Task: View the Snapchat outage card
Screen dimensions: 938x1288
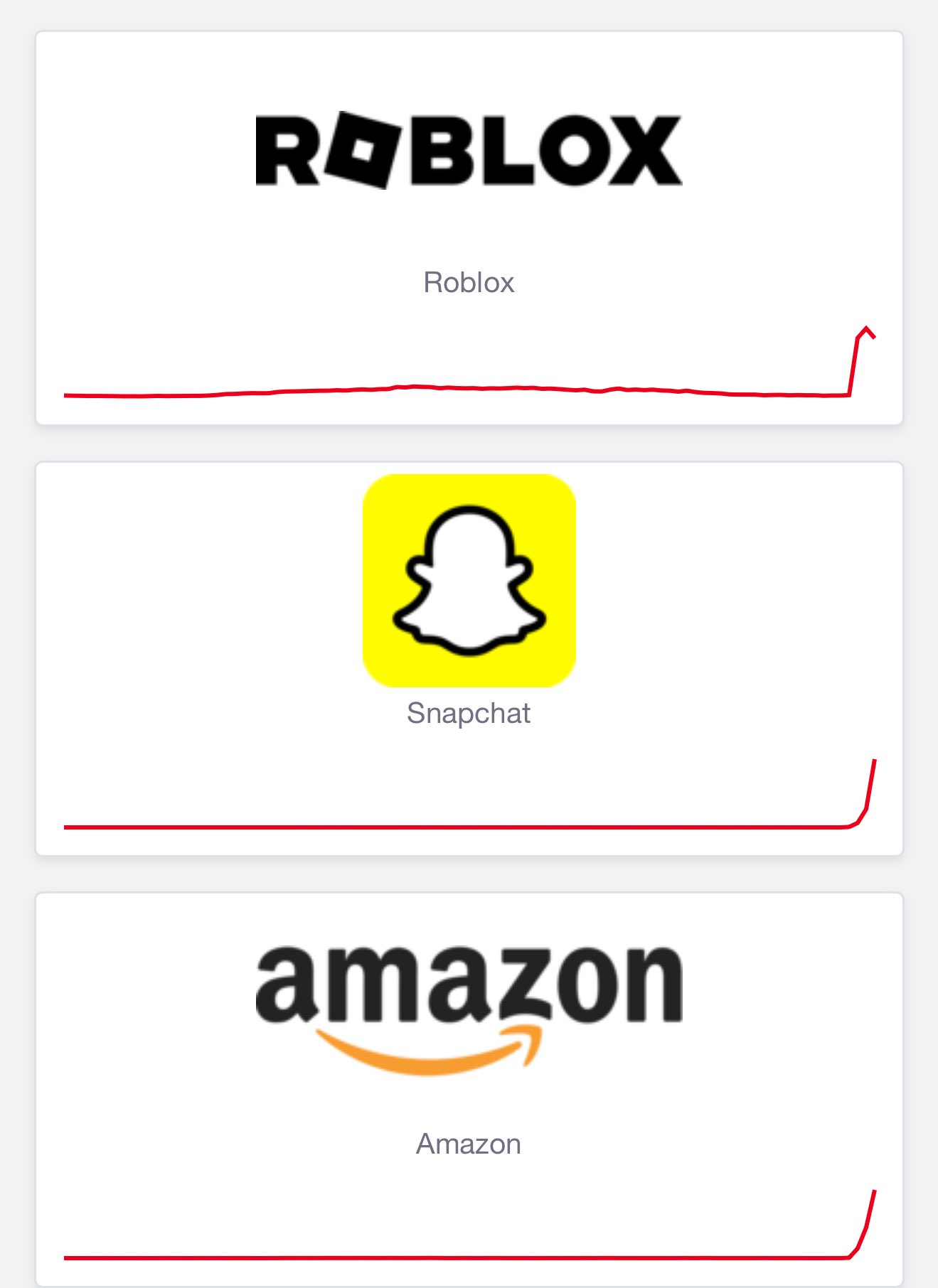Action: [x=469, y=658]
